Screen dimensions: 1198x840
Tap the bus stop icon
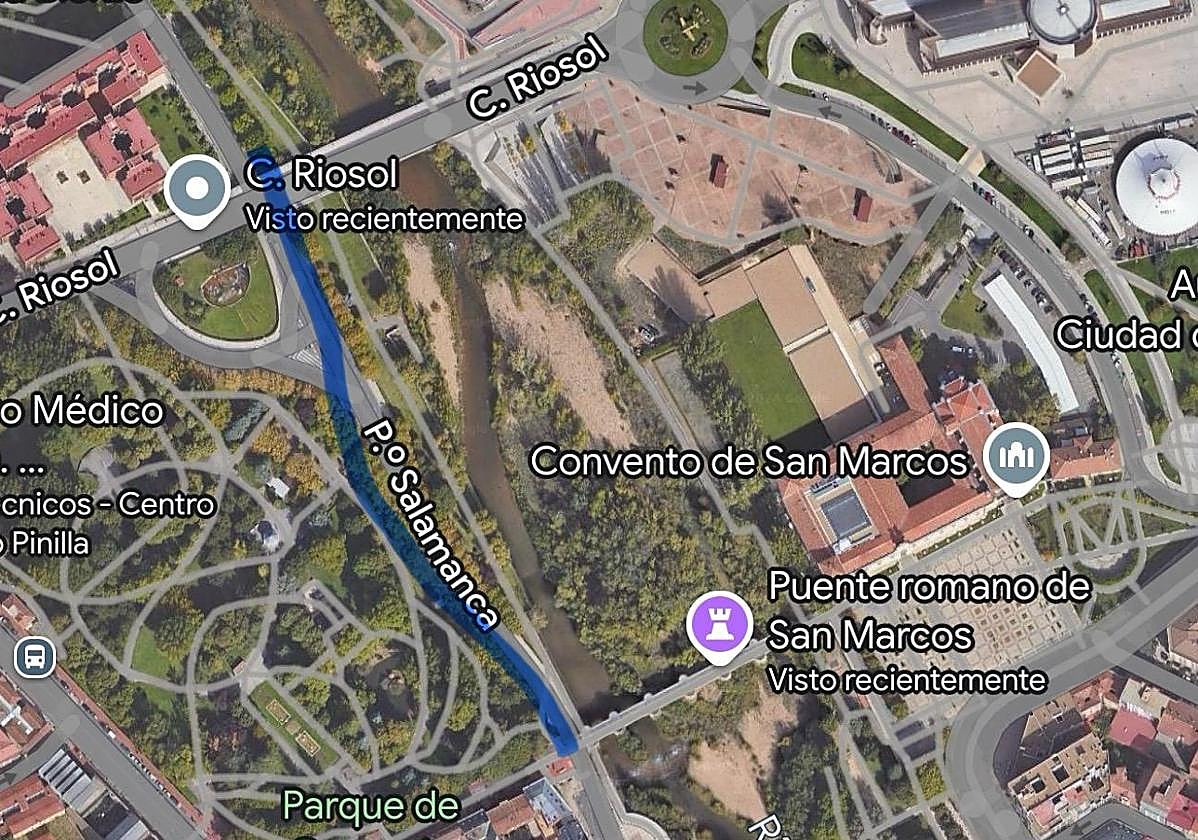[35, 657]
